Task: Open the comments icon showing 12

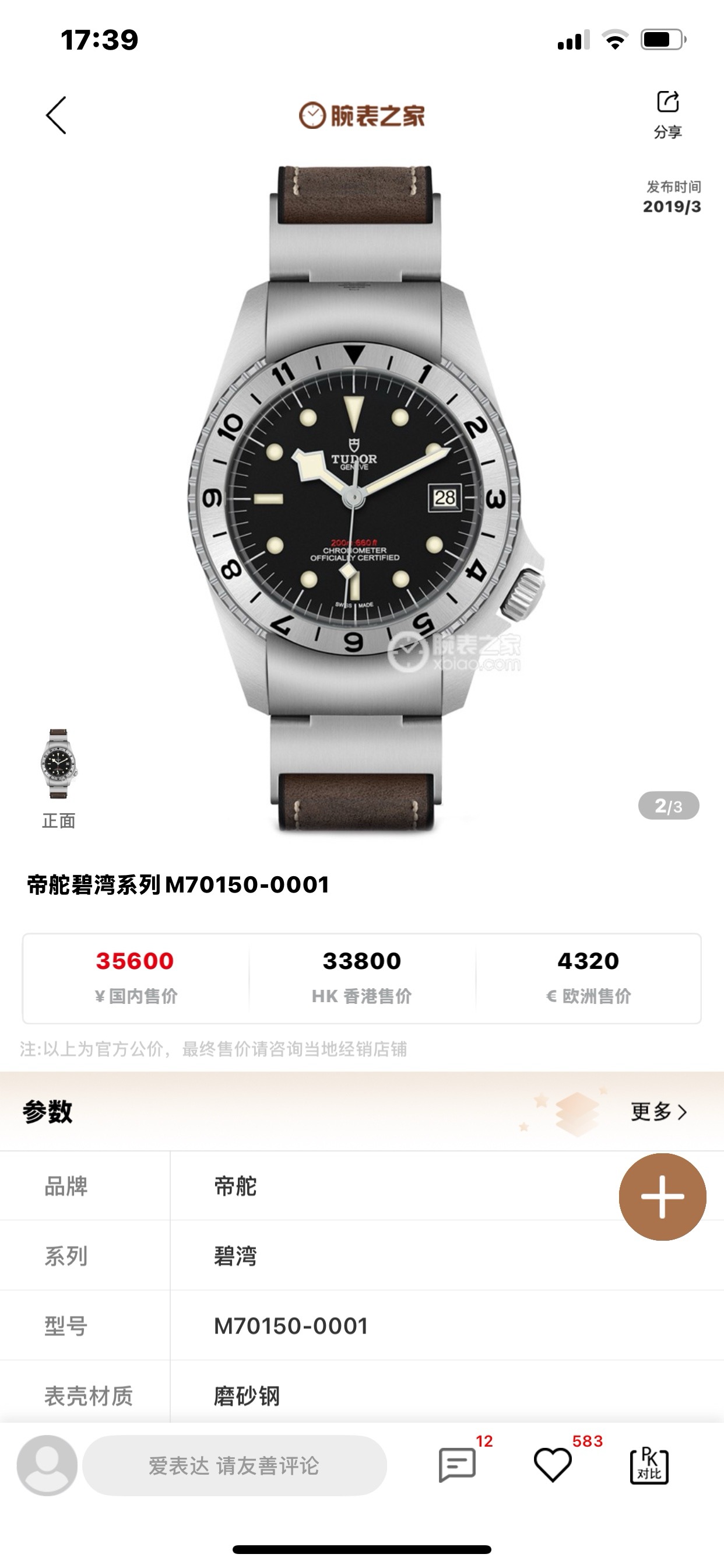Action: [457, 1466]
